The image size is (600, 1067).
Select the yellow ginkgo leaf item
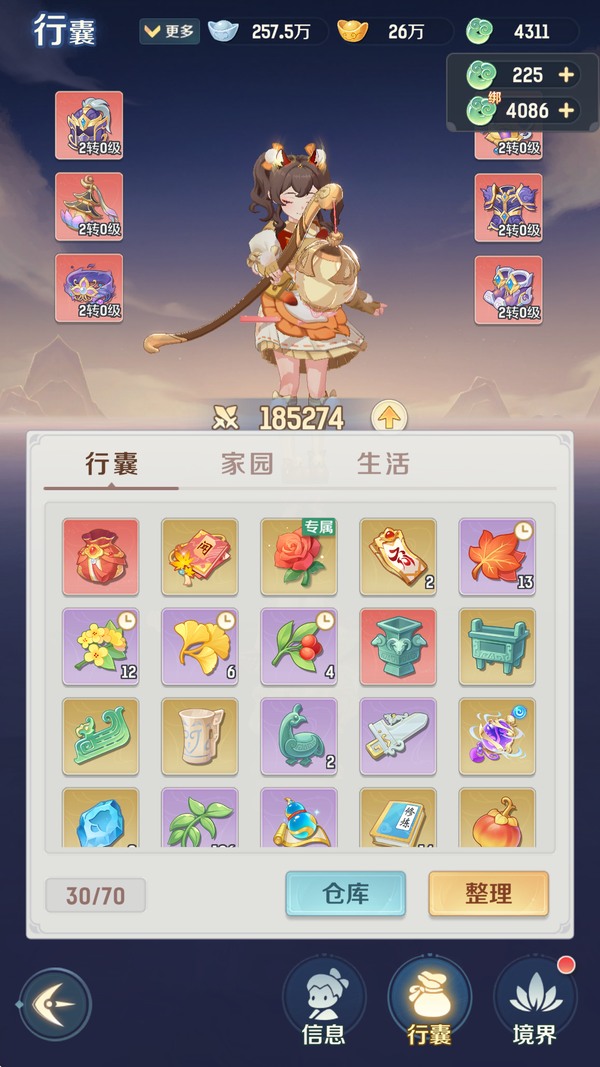coord(199,646)
